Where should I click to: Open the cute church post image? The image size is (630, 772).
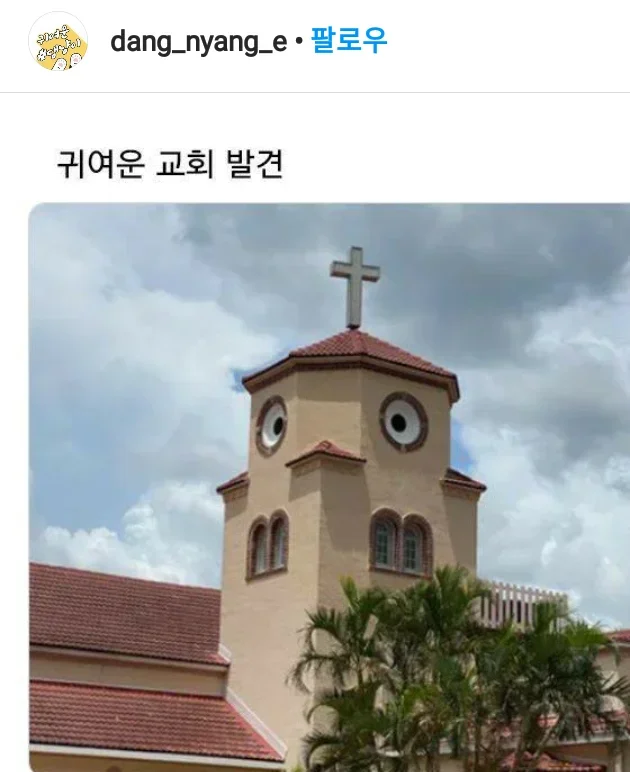(x=330, y=487)
